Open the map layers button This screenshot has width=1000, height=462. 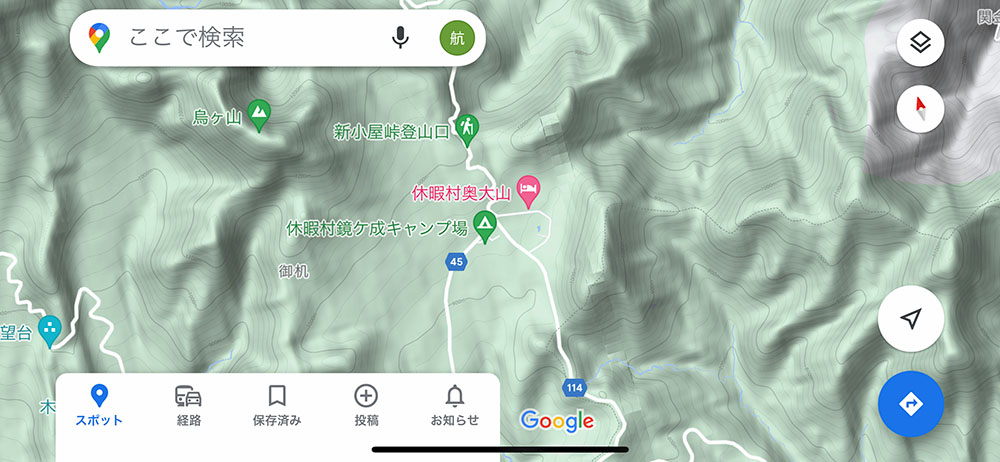tap(920, 44)
